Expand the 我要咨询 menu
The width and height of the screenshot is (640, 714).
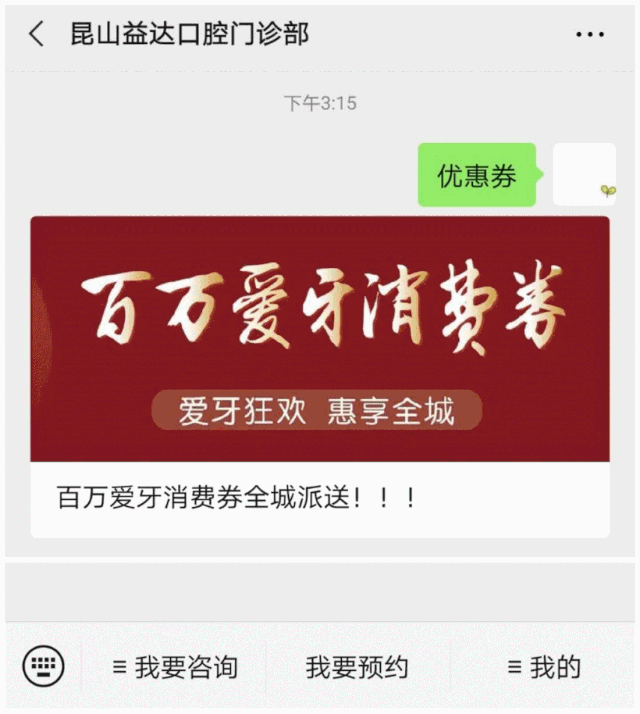coord(175,667)
